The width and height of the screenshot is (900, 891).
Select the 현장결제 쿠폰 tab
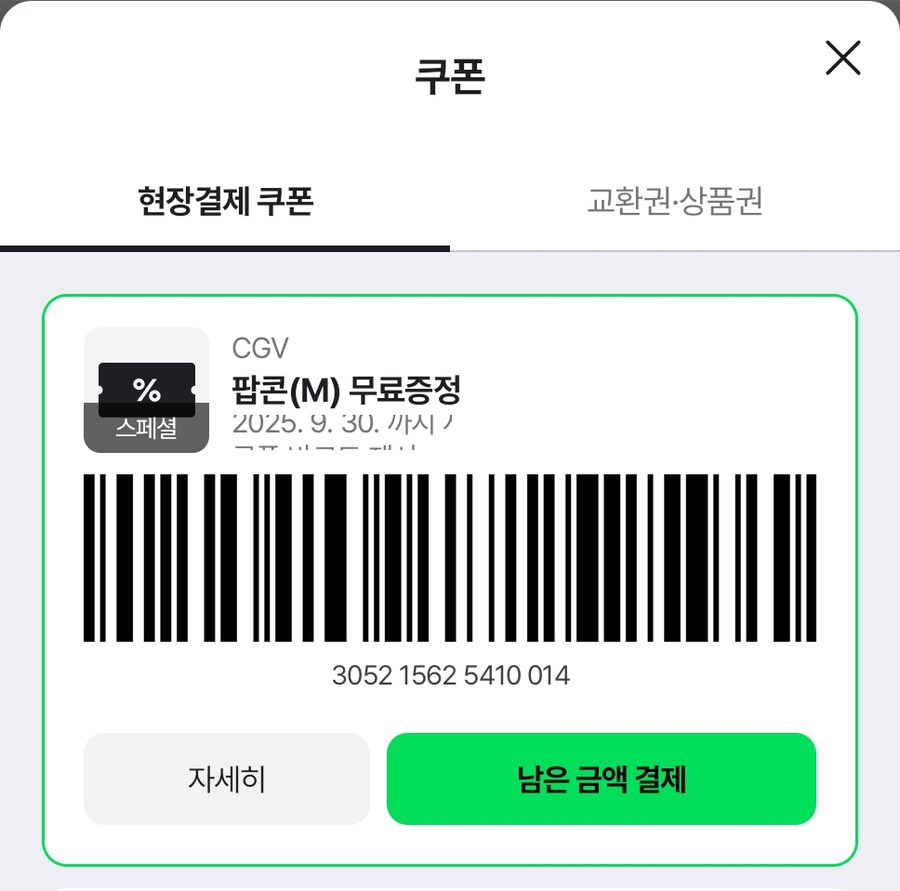225,201
